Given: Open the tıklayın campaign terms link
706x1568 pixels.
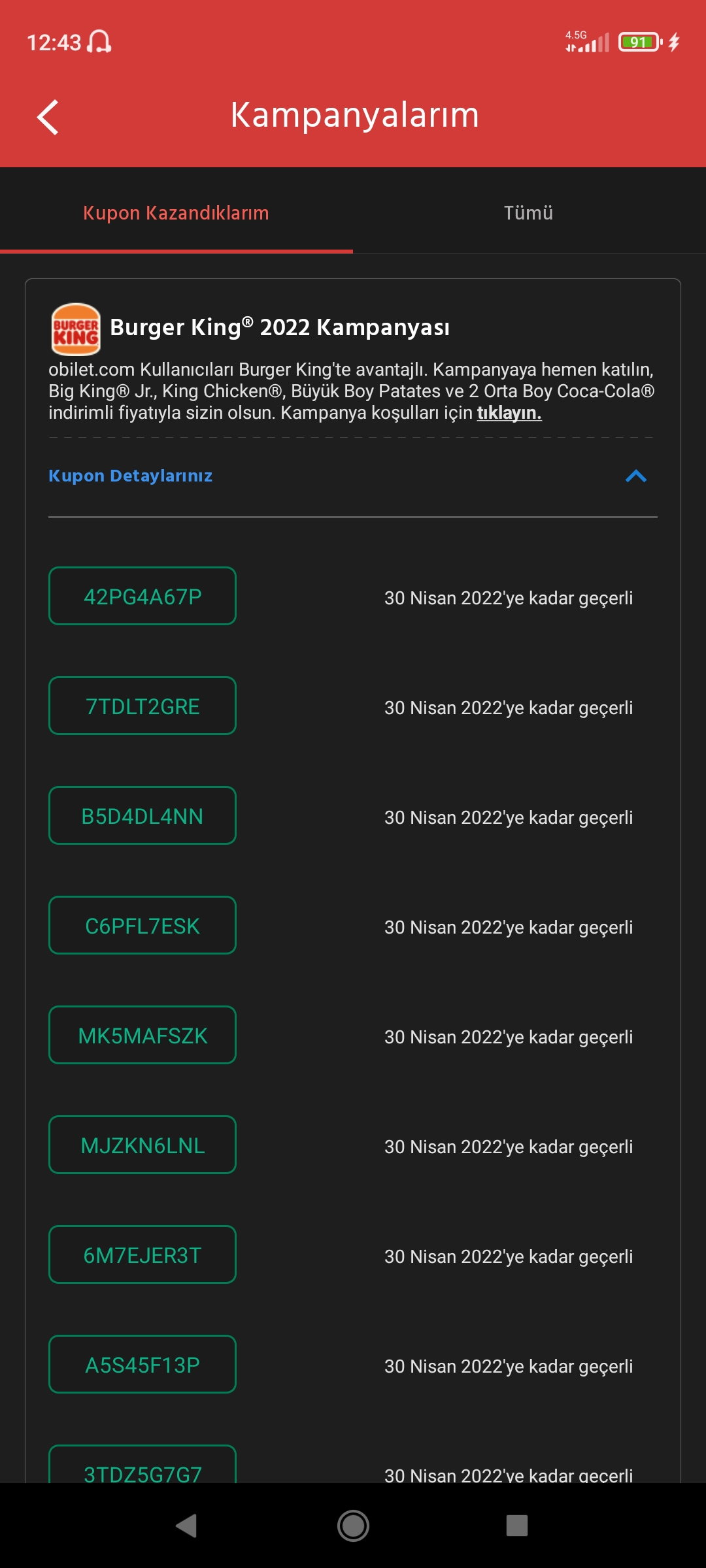Looking at the screenshot, I should (x=509, y=413).
